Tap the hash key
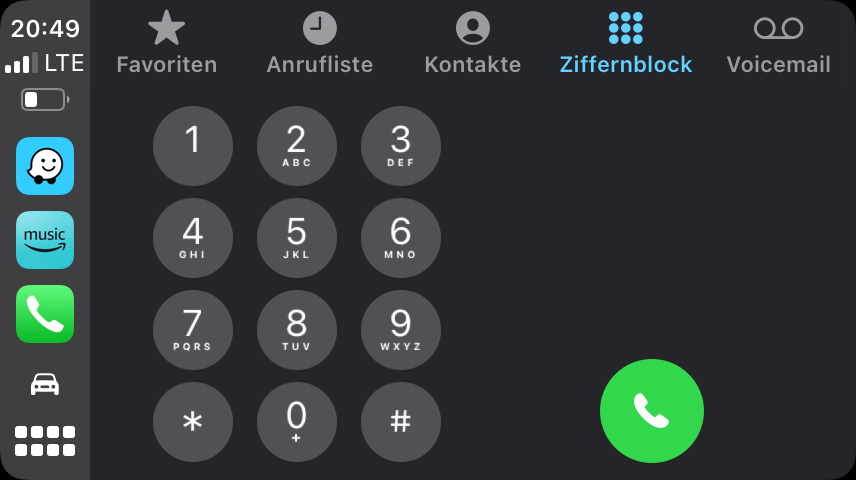Image resolution: width=856 pixels, height=480 pixels. 400,422
